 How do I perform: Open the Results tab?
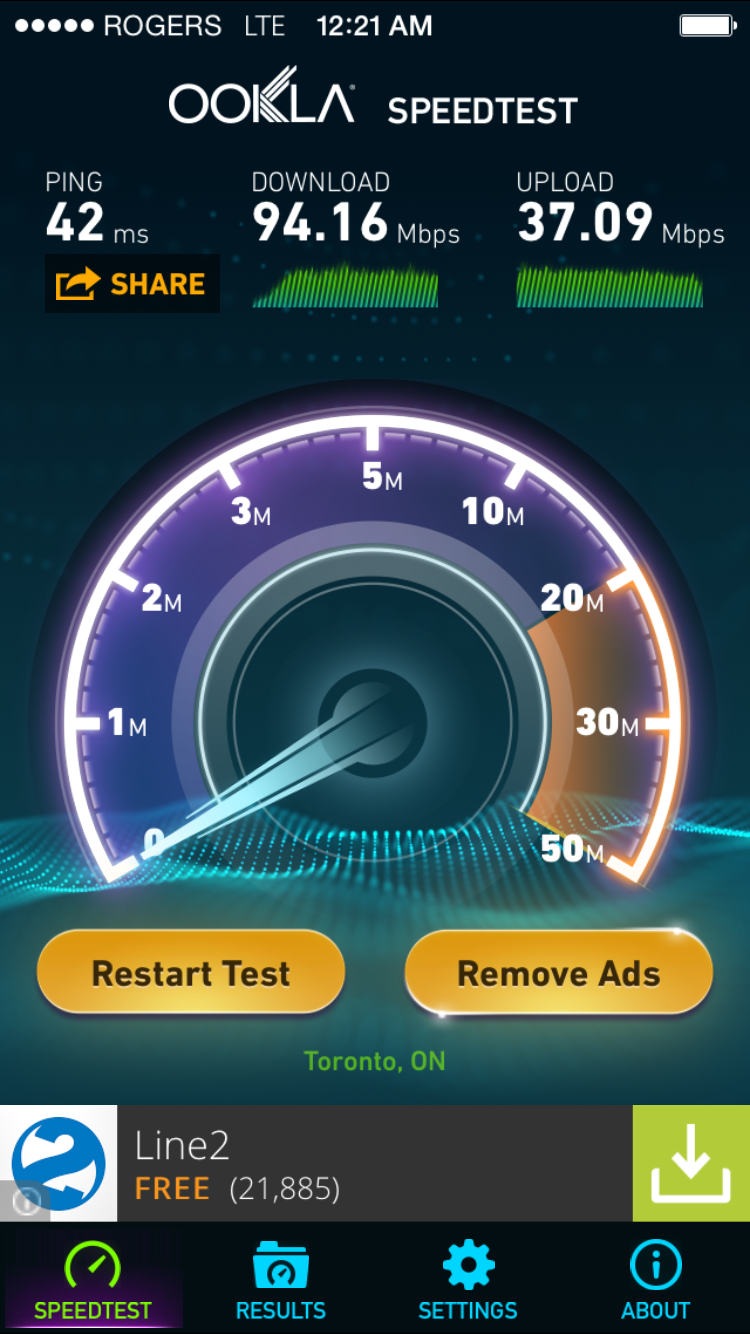[281, 1281]
